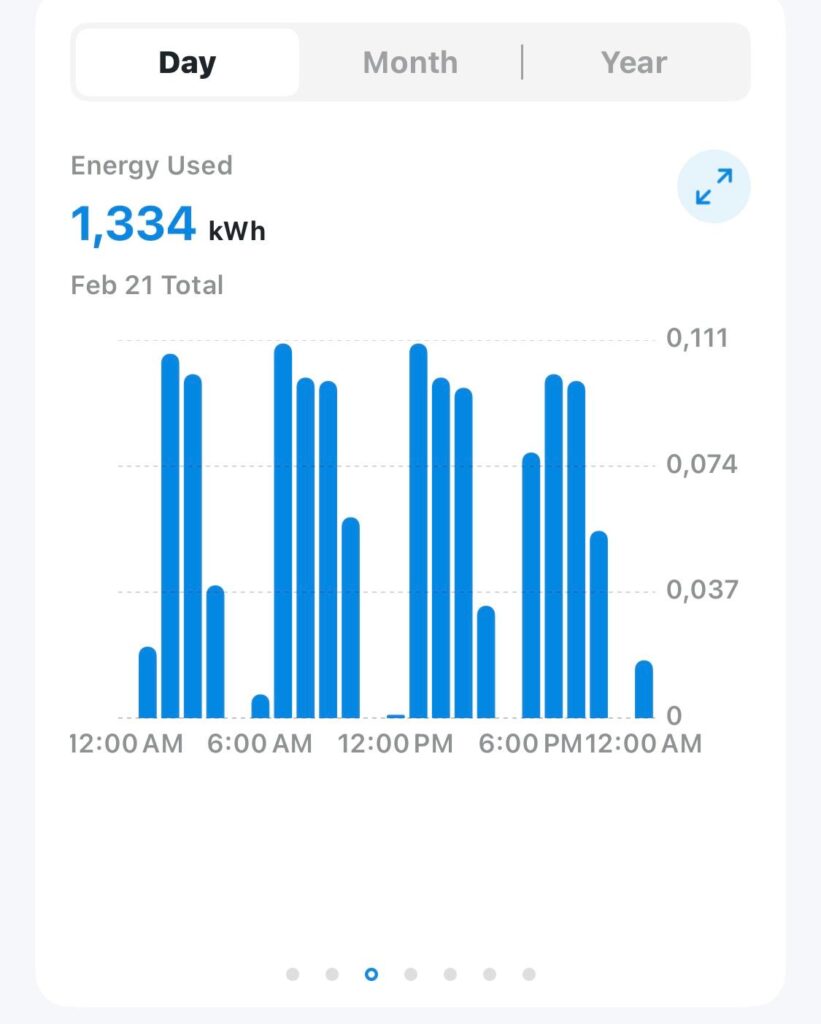Screen dimensions: 821x1024
Task: Select the Year segment
Action: click(634, 63)
